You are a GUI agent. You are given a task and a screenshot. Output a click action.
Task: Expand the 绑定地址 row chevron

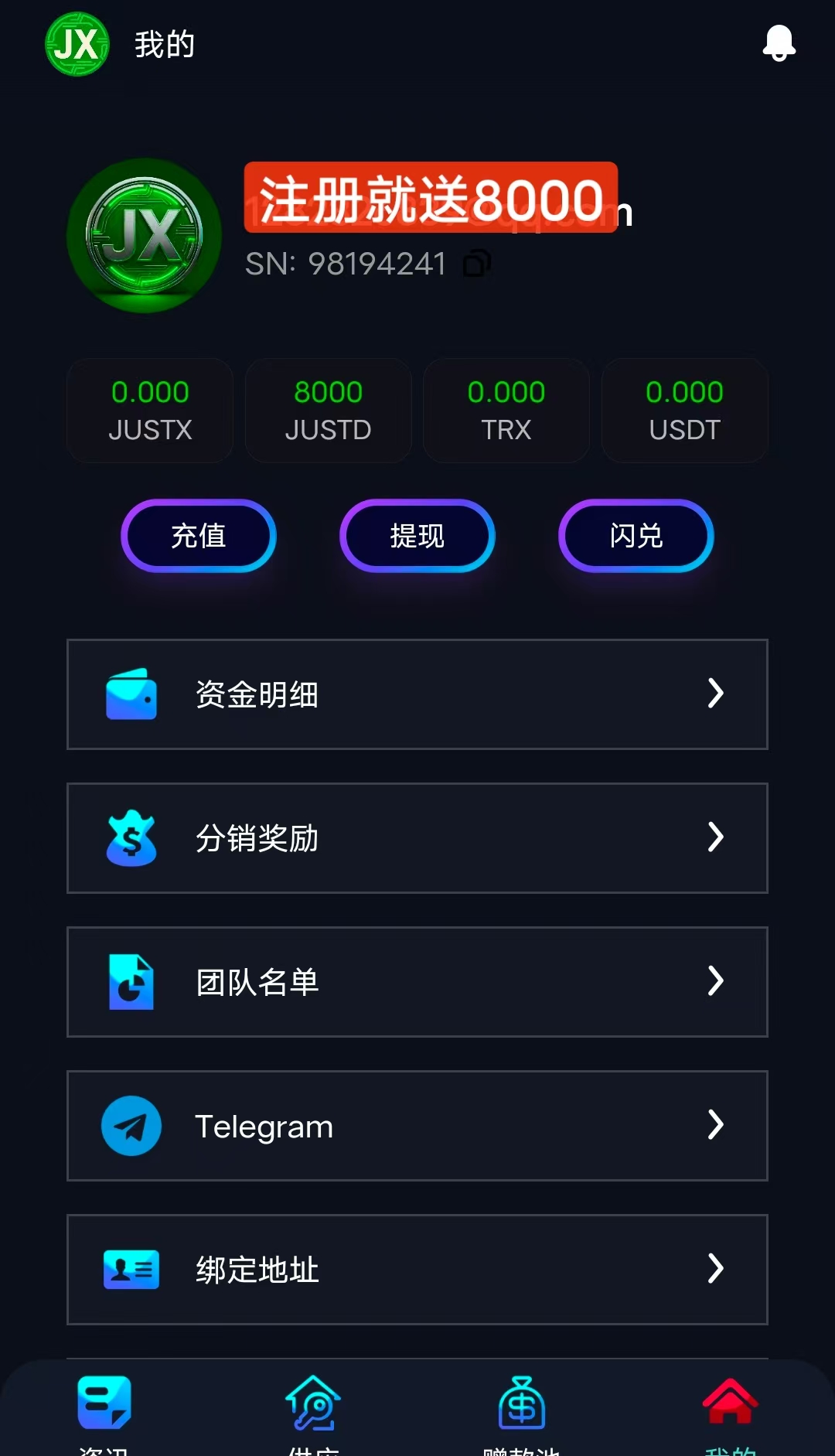pos(715,1269)
